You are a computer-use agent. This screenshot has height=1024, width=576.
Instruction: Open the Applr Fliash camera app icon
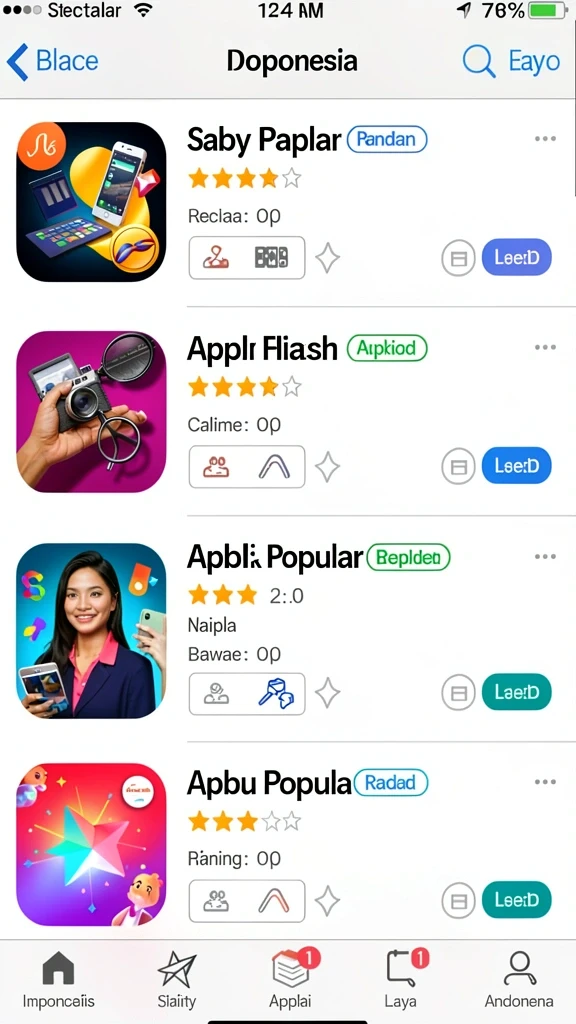pyautogui.click(x=91, y=411)
